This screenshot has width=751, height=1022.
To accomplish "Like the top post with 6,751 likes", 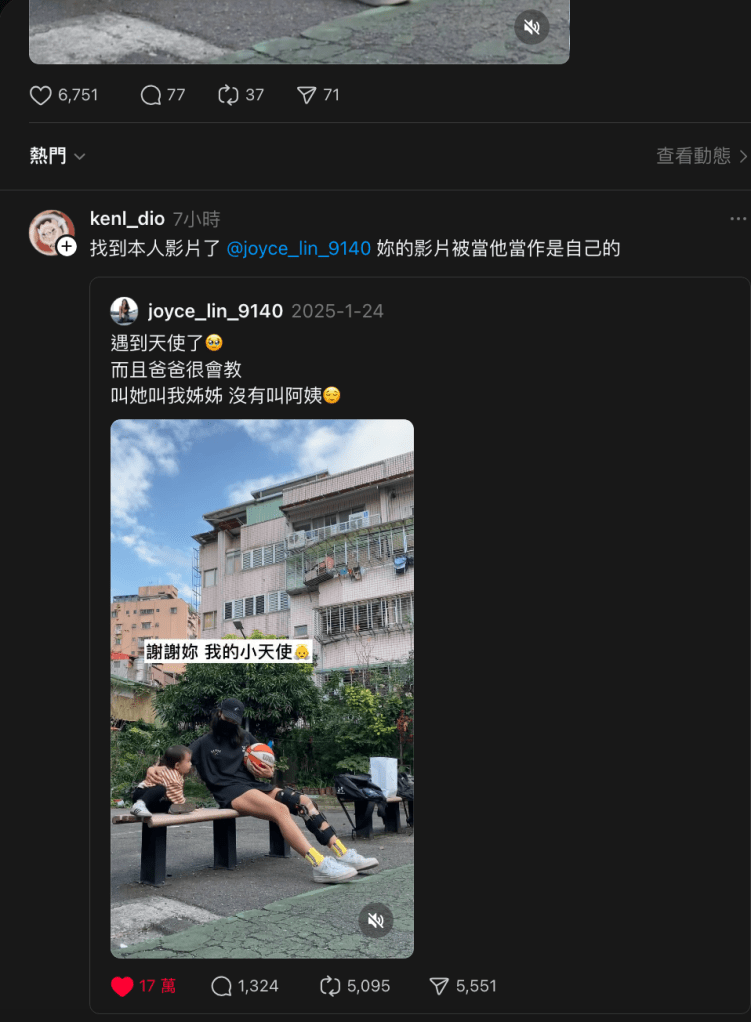I will (41, 95).
